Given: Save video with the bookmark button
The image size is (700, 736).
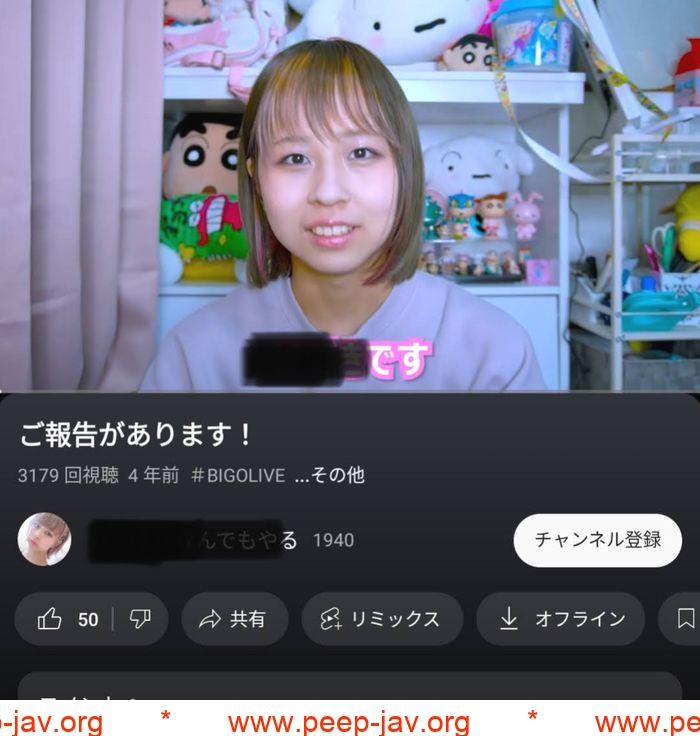Looking at the screenshot, I should 685,619.
